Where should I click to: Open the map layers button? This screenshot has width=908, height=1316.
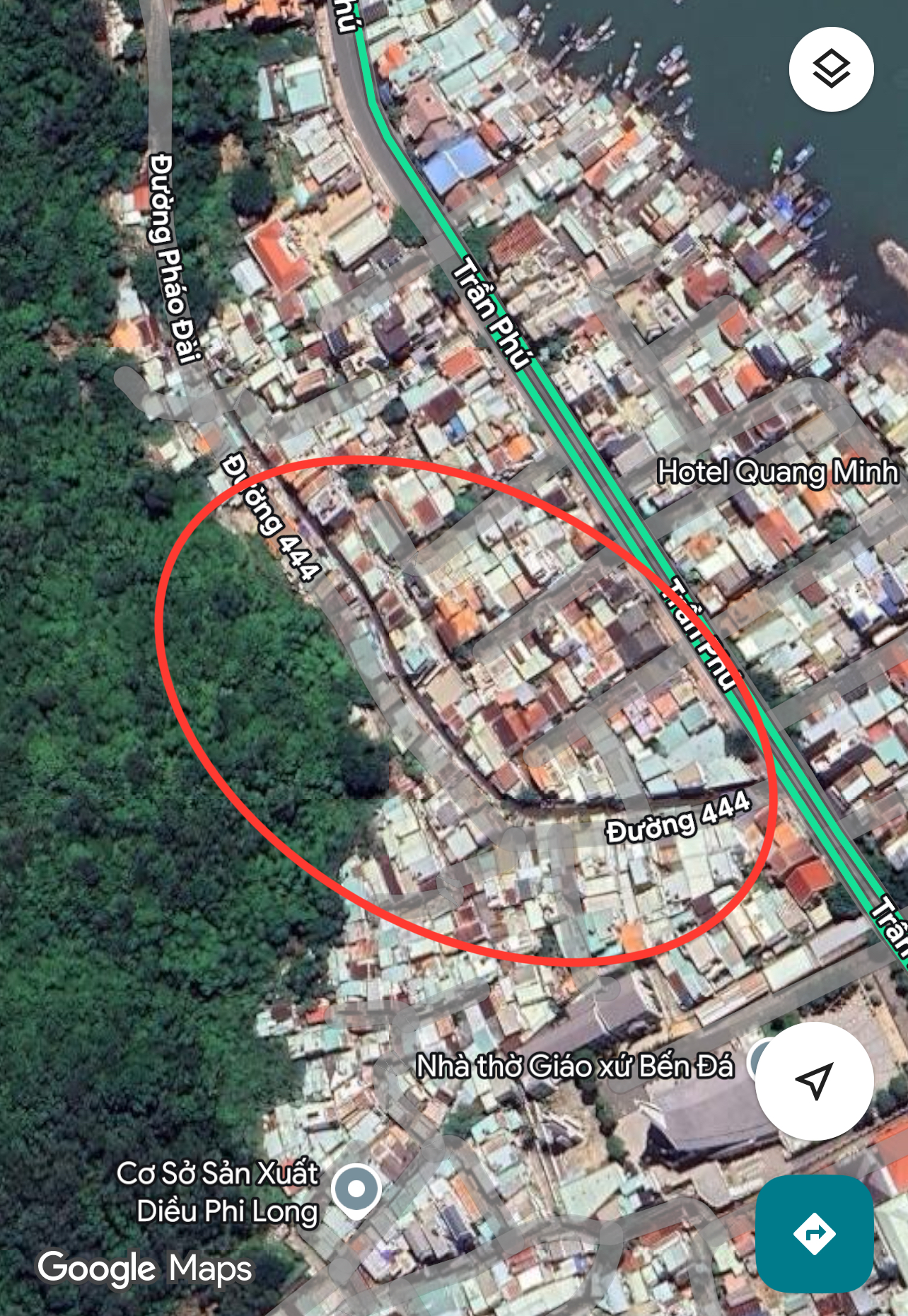pos(831,69)
